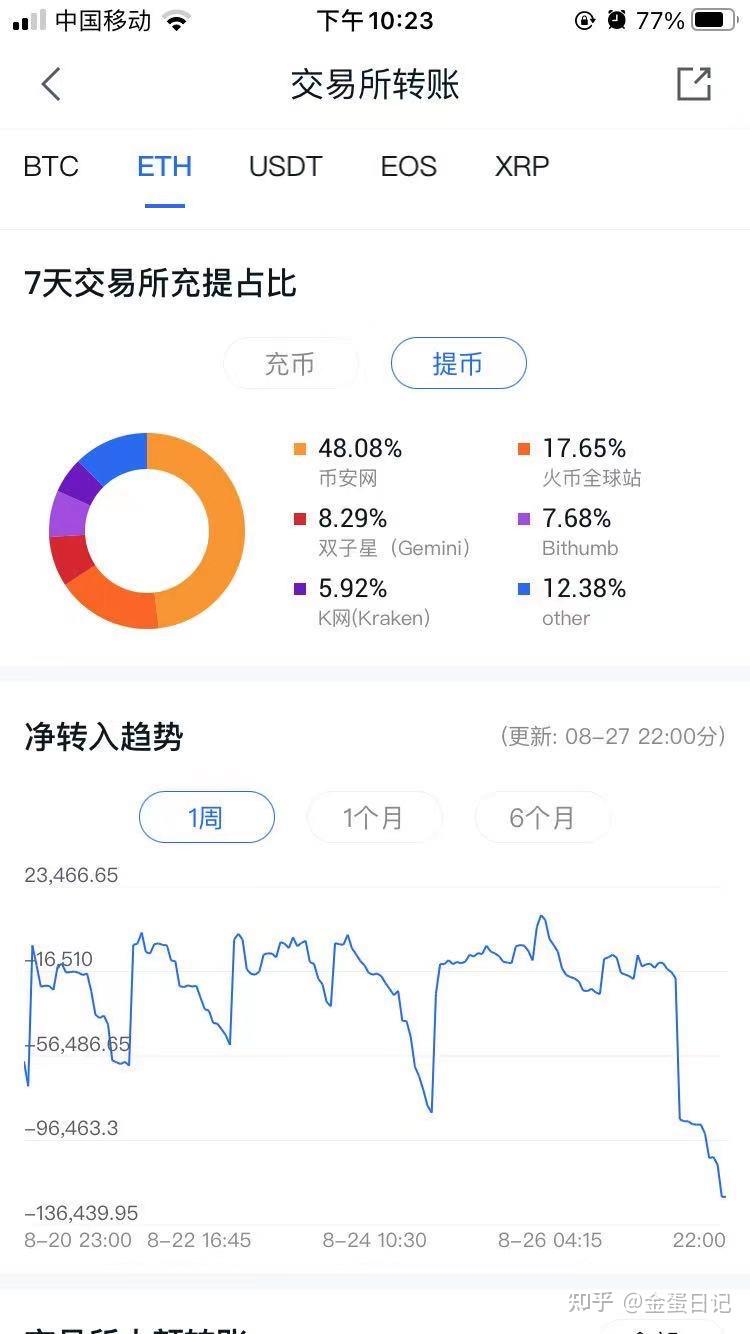The width and height of the screenshot is (750, 1334).
Task: Tap the purple legend marker for Bithumb
Action: pyautogui.click(x=524, y=518)
